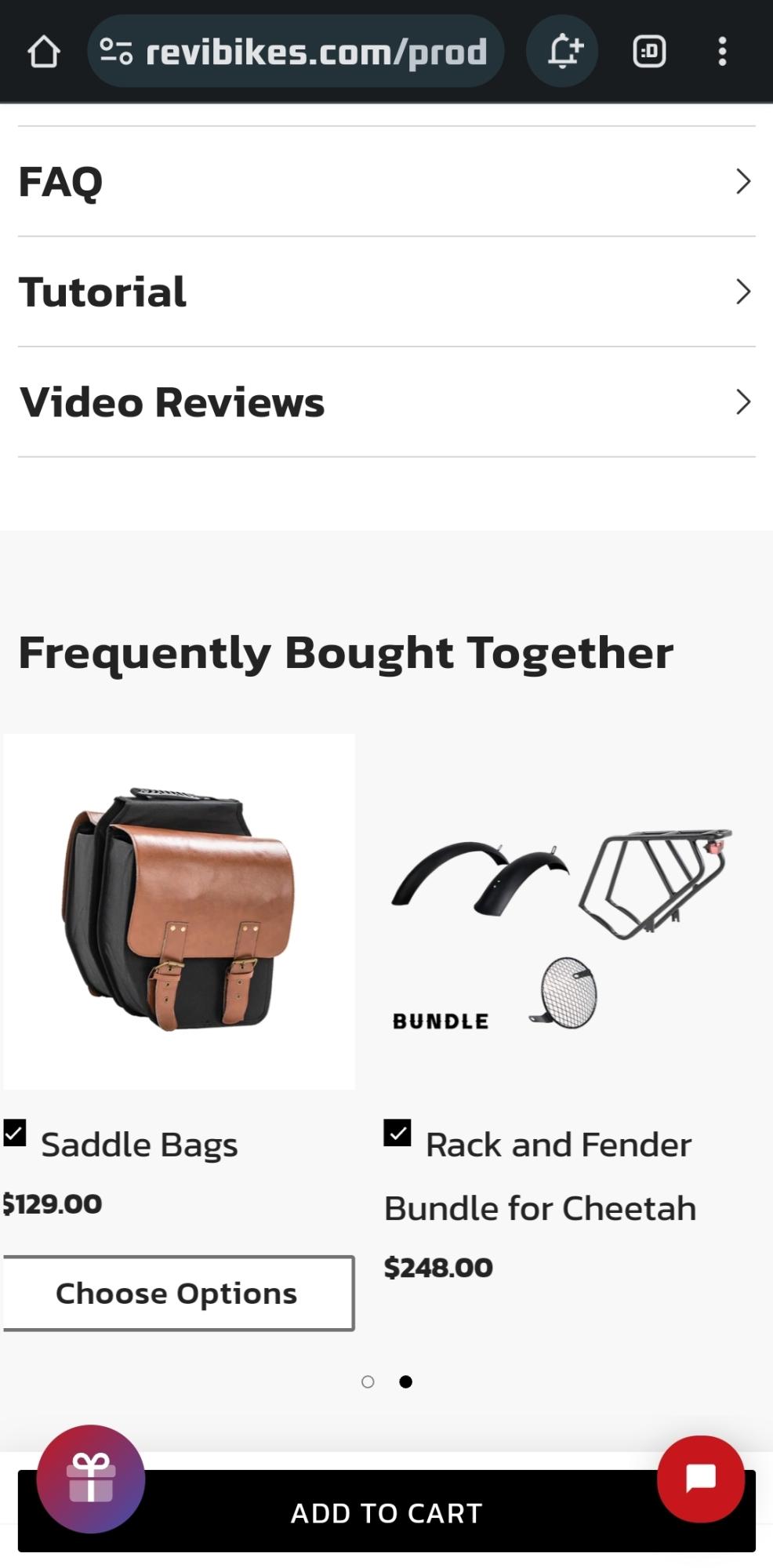Open the browser overflow menu
The height and width of the screenshot is (1568, 773).
pos(722,53)
